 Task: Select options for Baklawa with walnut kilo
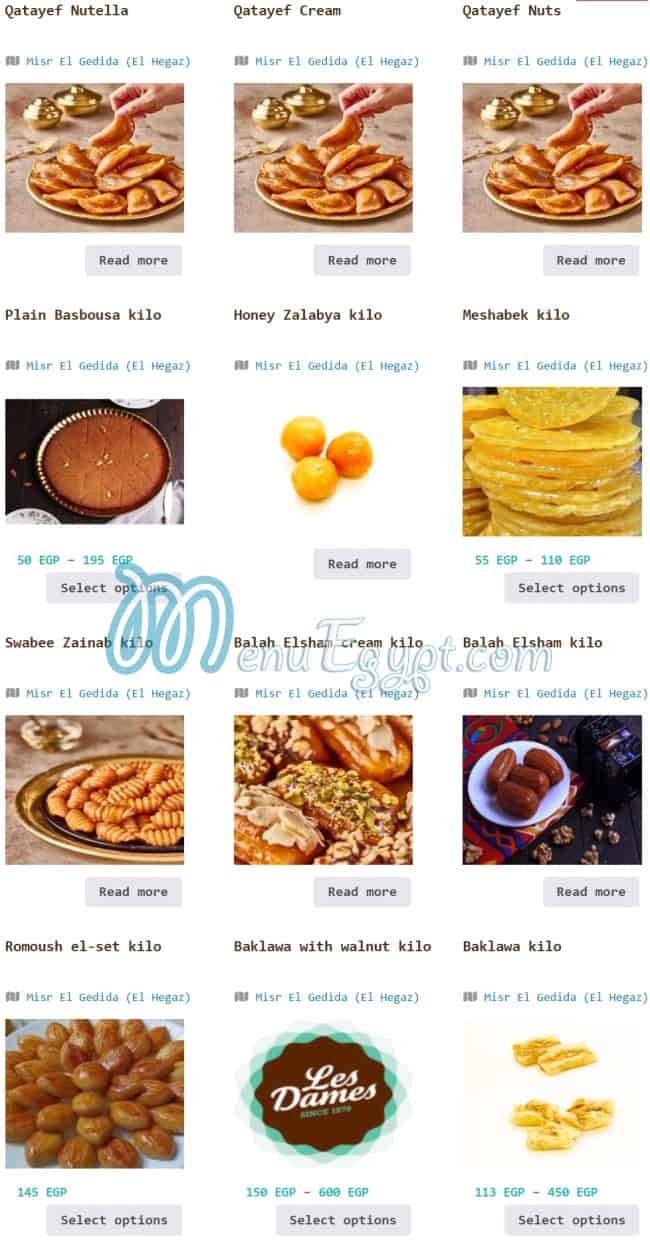coord(342,1220)
